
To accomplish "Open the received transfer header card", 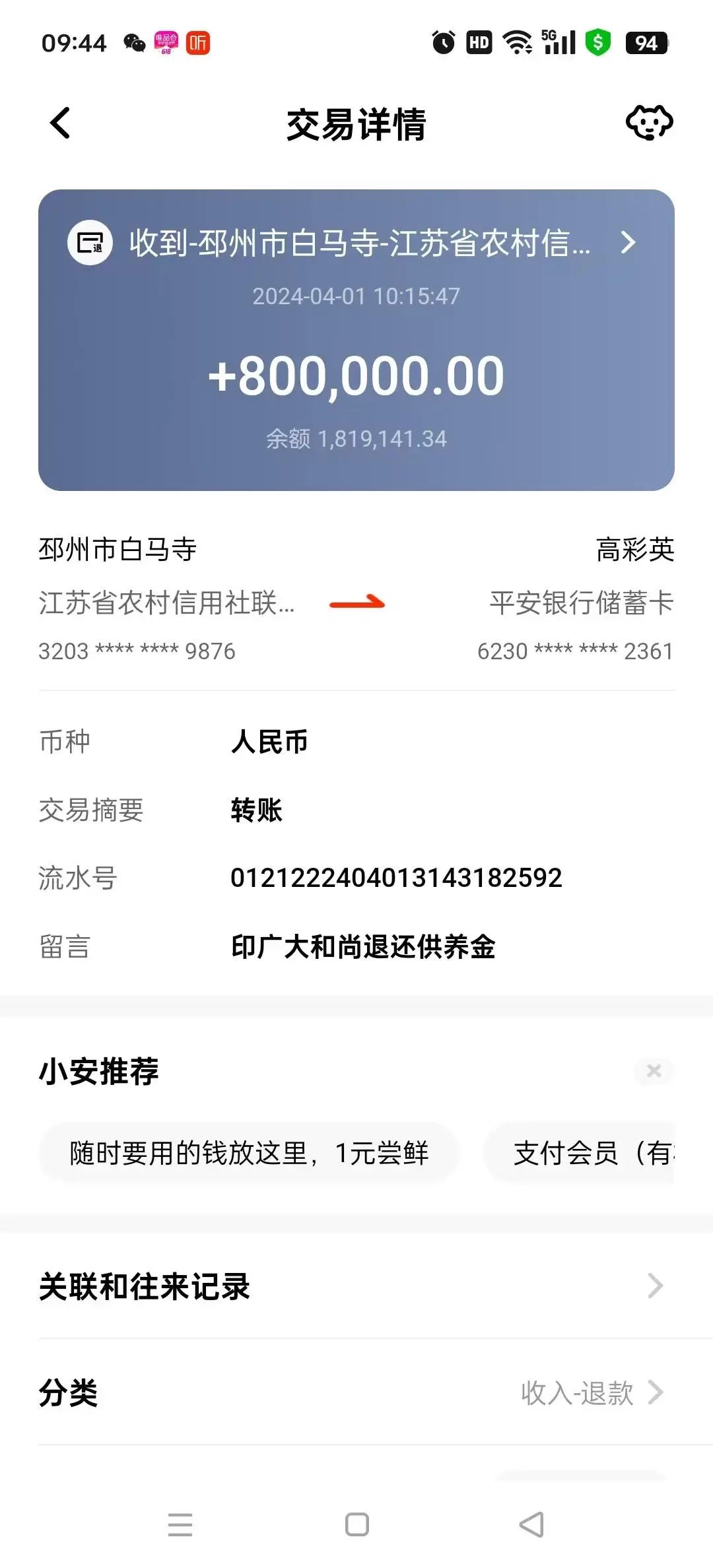I will pos(356,243).
